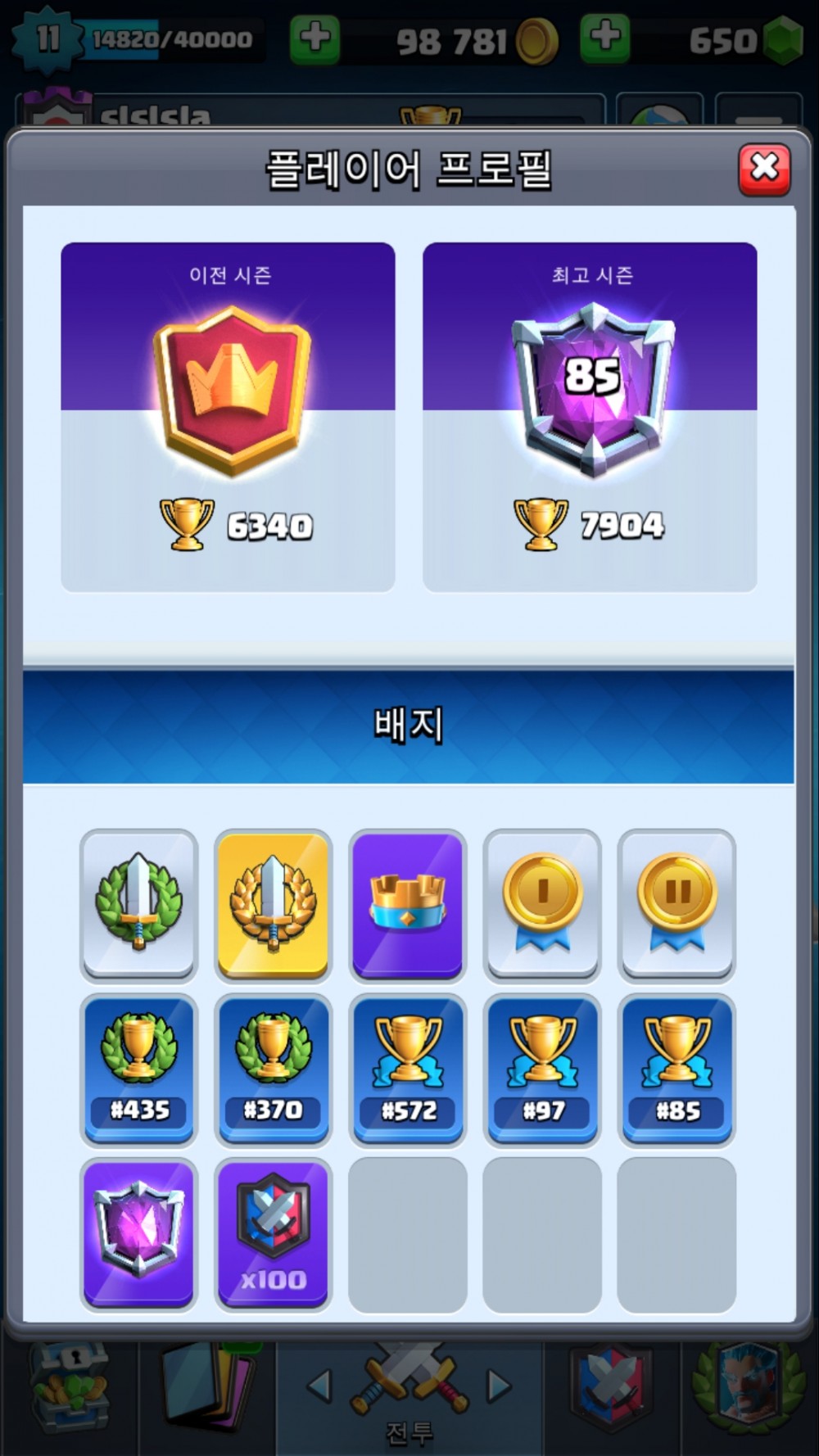Select the gold medal II badge

676,904
